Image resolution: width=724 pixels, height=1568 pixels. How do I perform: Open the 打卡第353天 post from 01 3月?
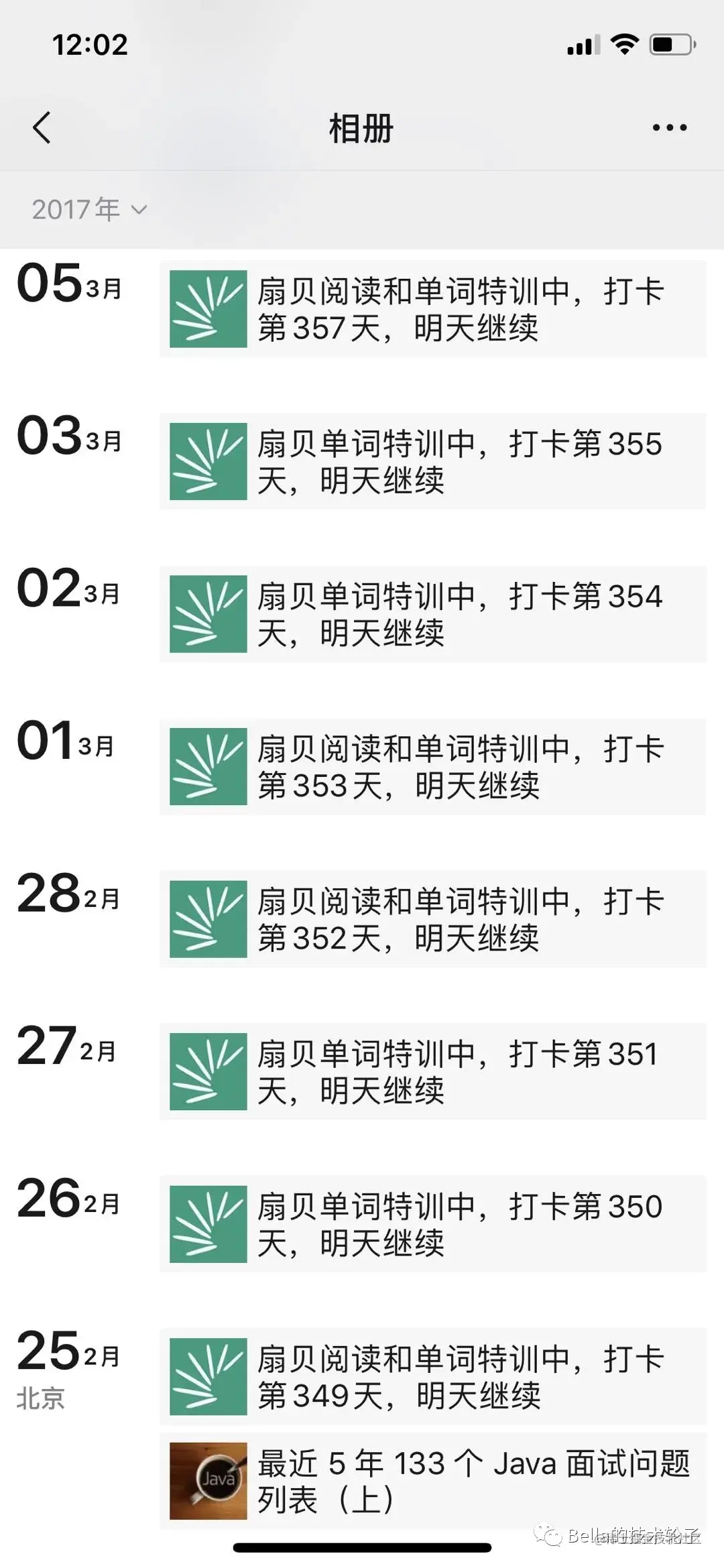432,767
